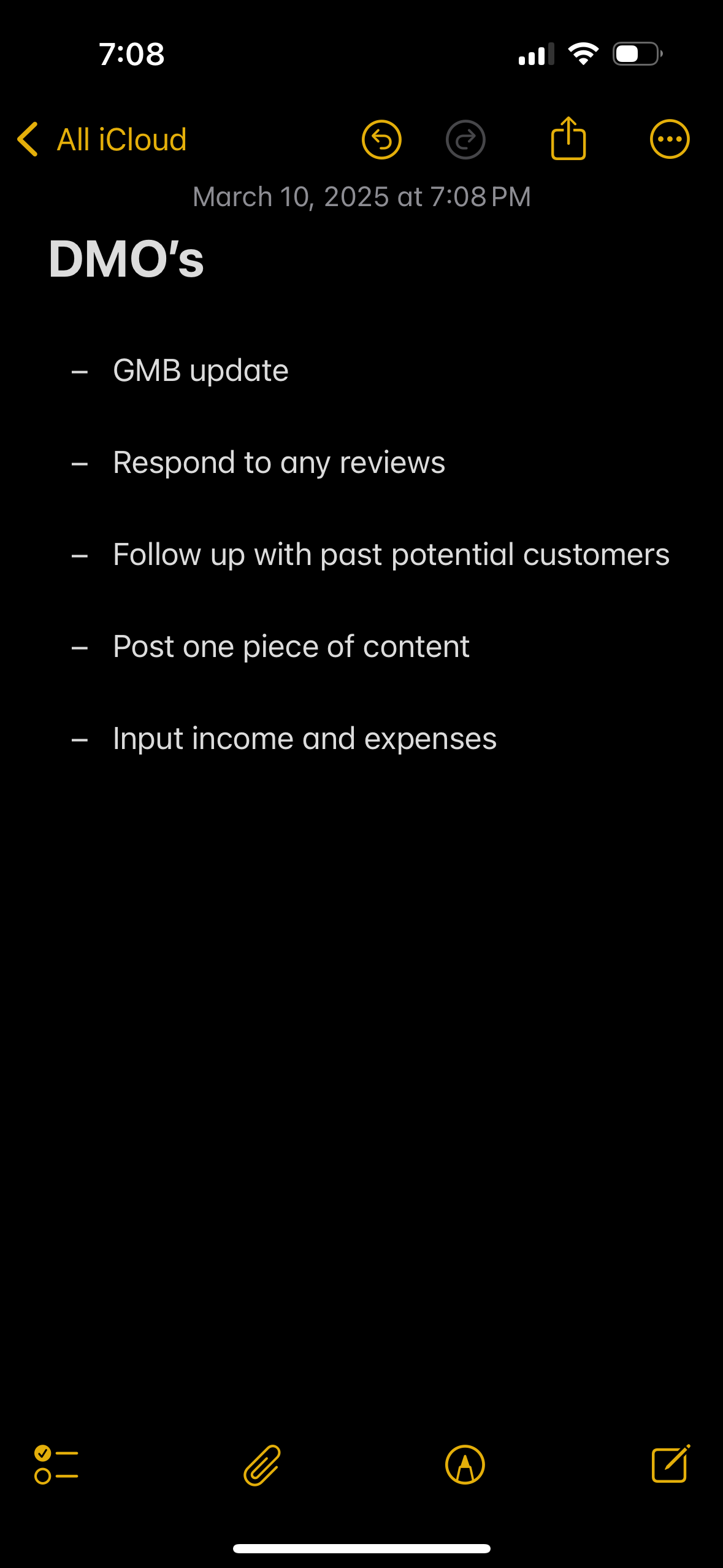This screenshot has height=1568, width=723.
Task: Share this DMO's note
Action: (x=568, y=139)
